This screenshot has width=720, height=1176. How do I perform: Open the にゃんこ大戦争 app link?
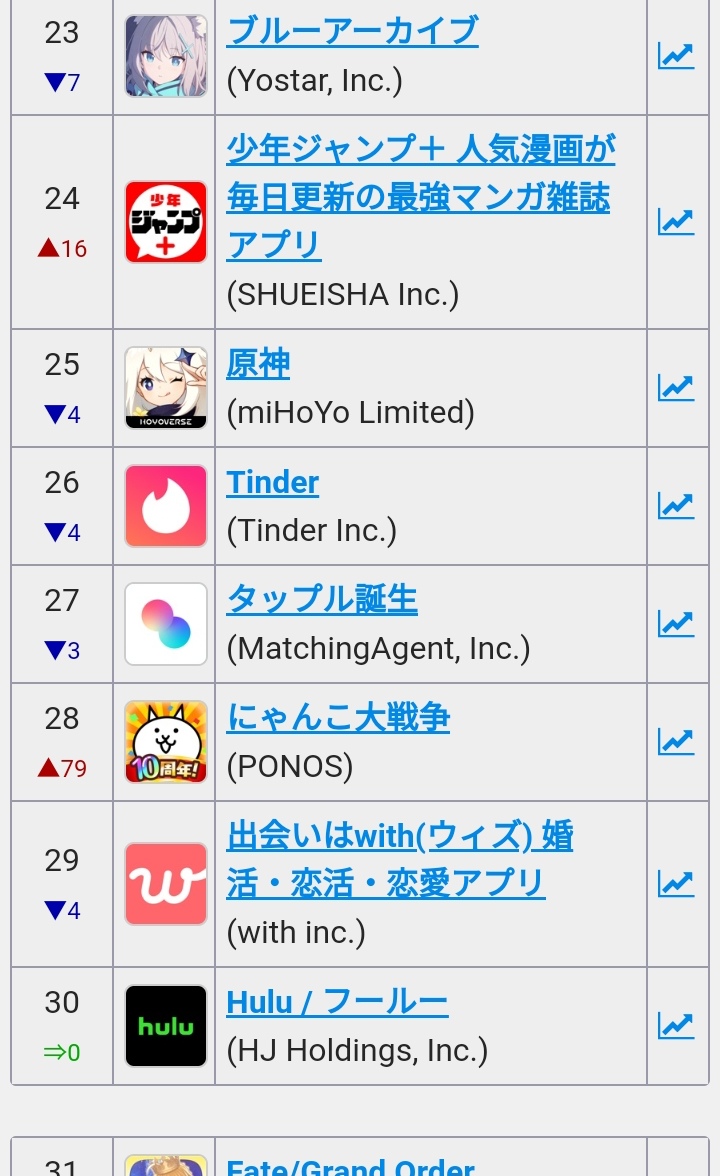[x=338, y=718]
